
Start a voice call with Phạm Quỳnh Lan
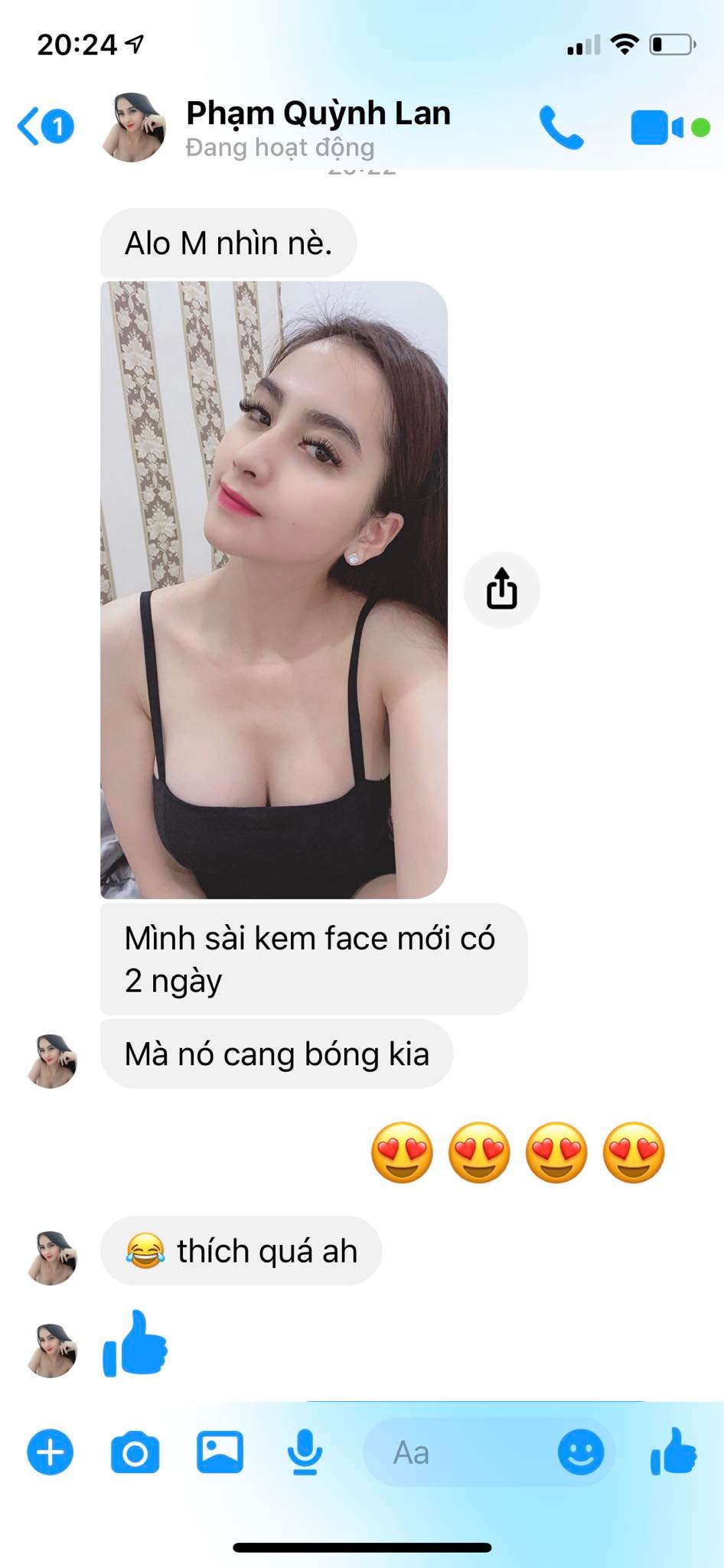coord(561,128)
